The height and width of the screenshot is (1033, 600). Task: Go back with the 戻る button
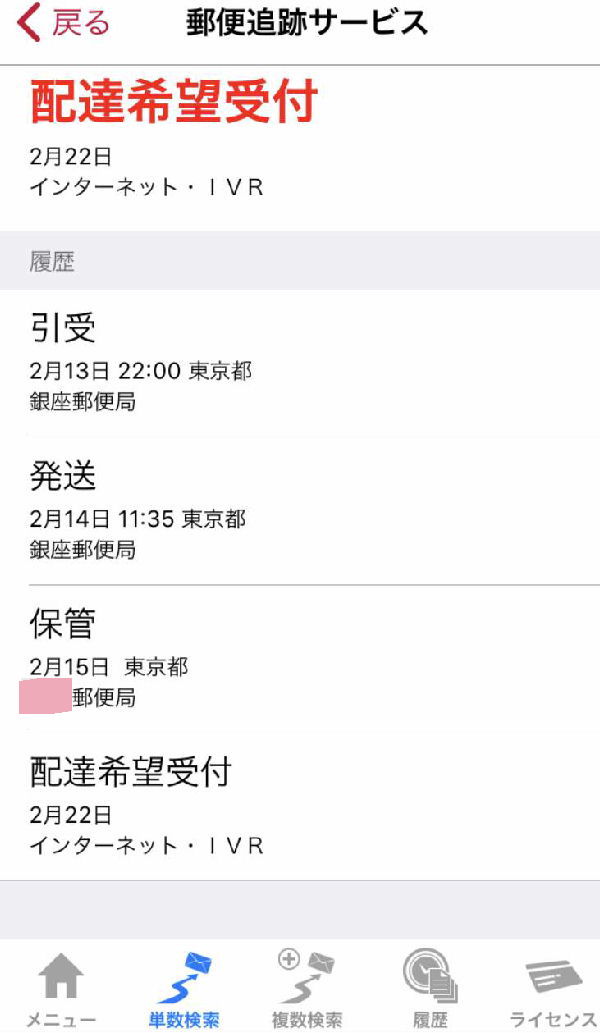pyautogui.click(x=63, y=23)
